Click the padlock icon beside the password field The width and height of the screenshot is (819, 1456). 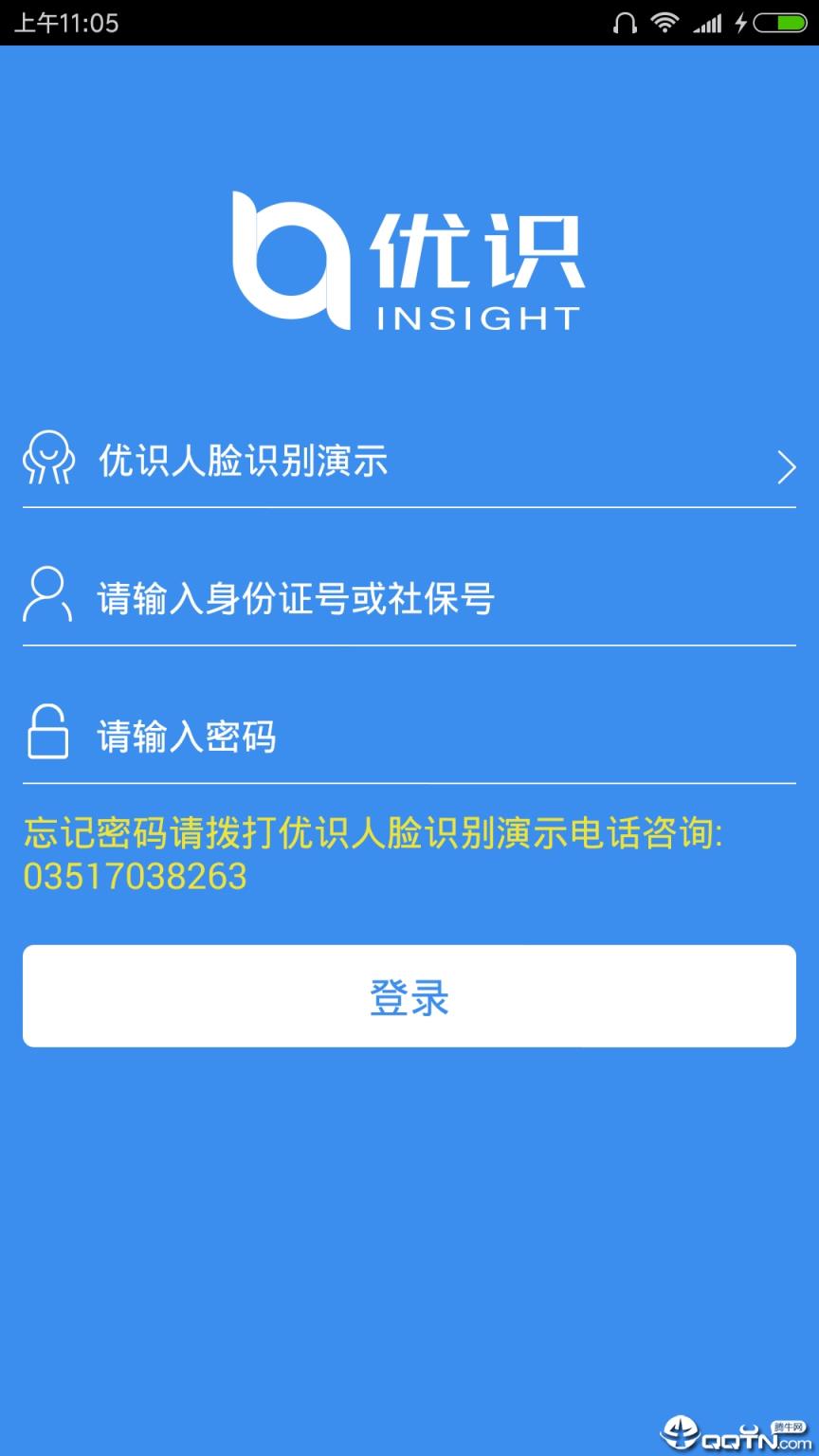pyautogui.click(x=47, y=732)
